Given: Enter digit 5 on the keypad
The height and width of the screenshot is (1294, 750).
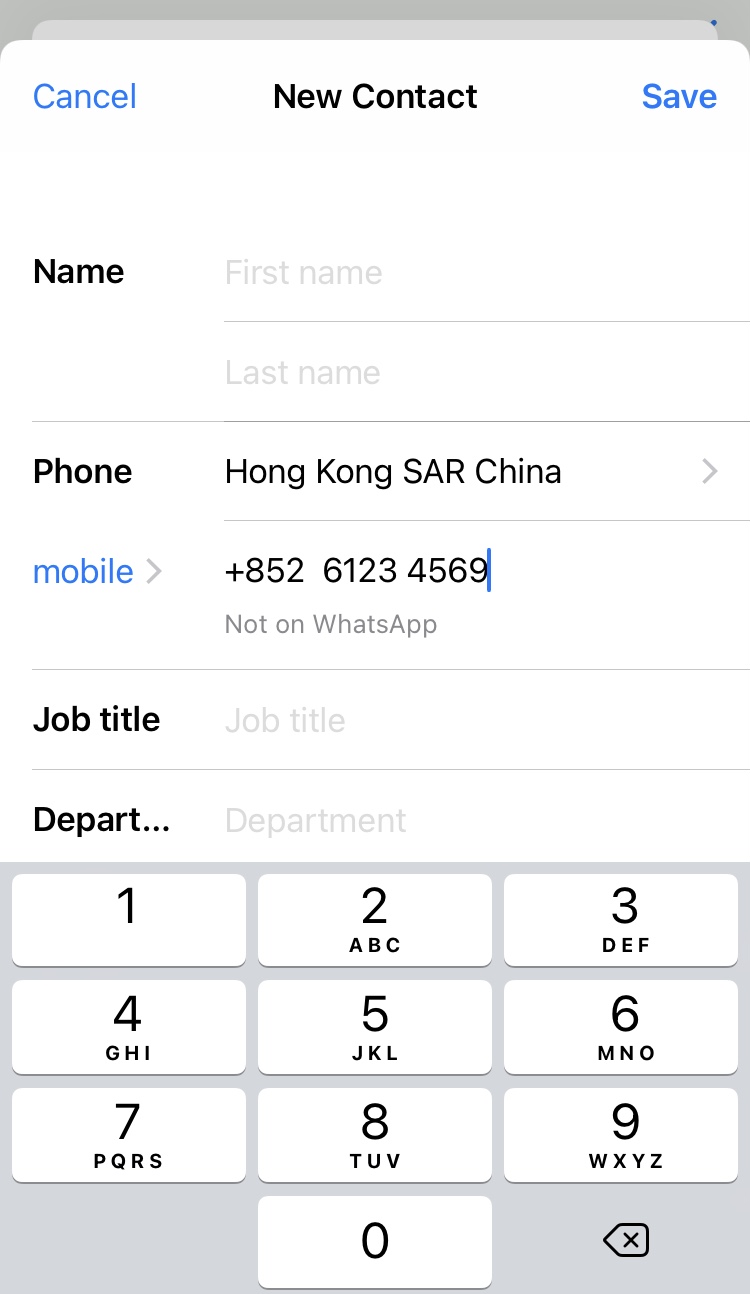Looking at the screenshot, I should pyautogui.click(x=374, y=1027).
